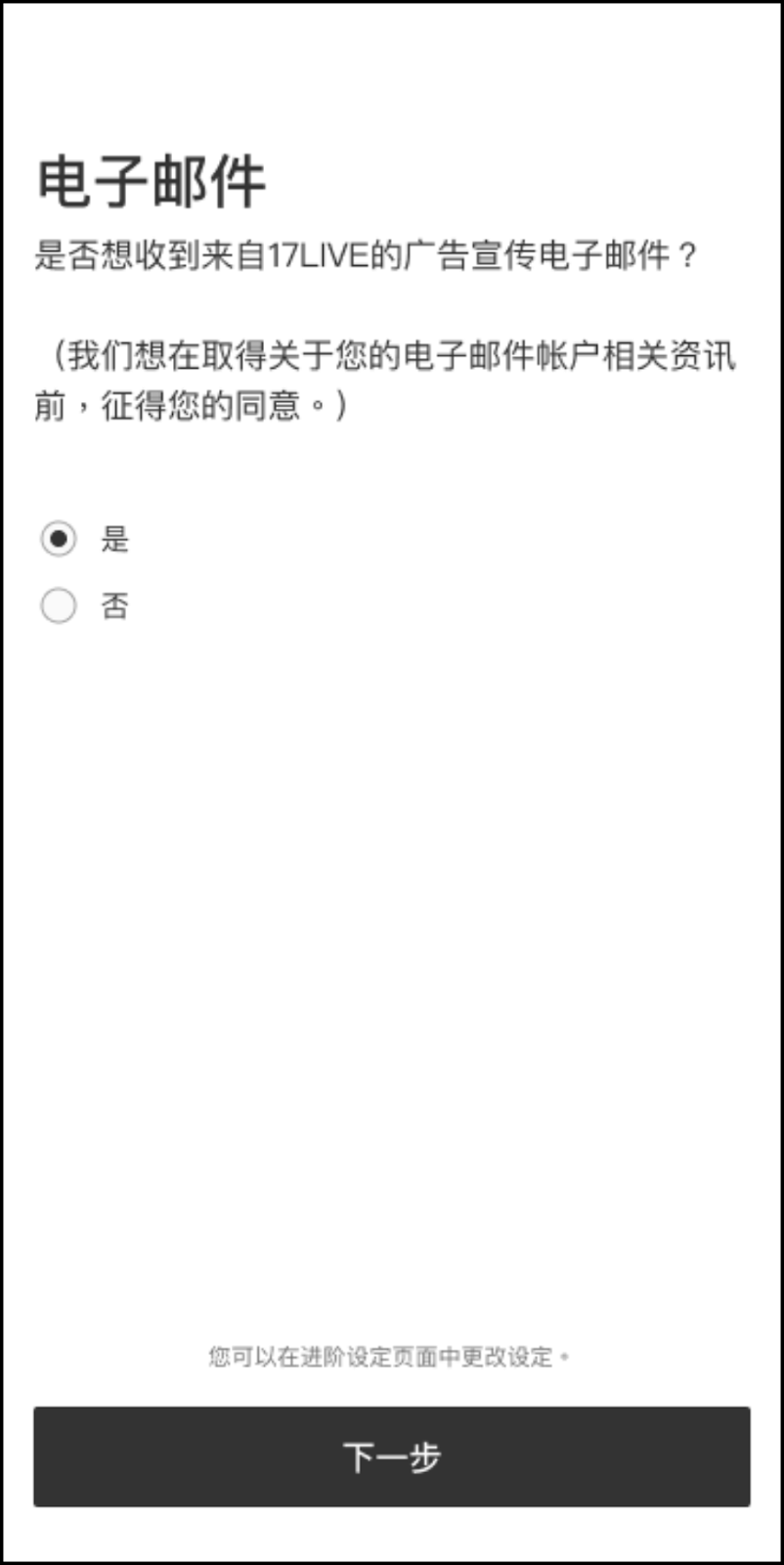The height and width of the screenshot is (1565, 784).
Task: Tap the 下一步 button to continue
Action: [x=392, y=1456]
